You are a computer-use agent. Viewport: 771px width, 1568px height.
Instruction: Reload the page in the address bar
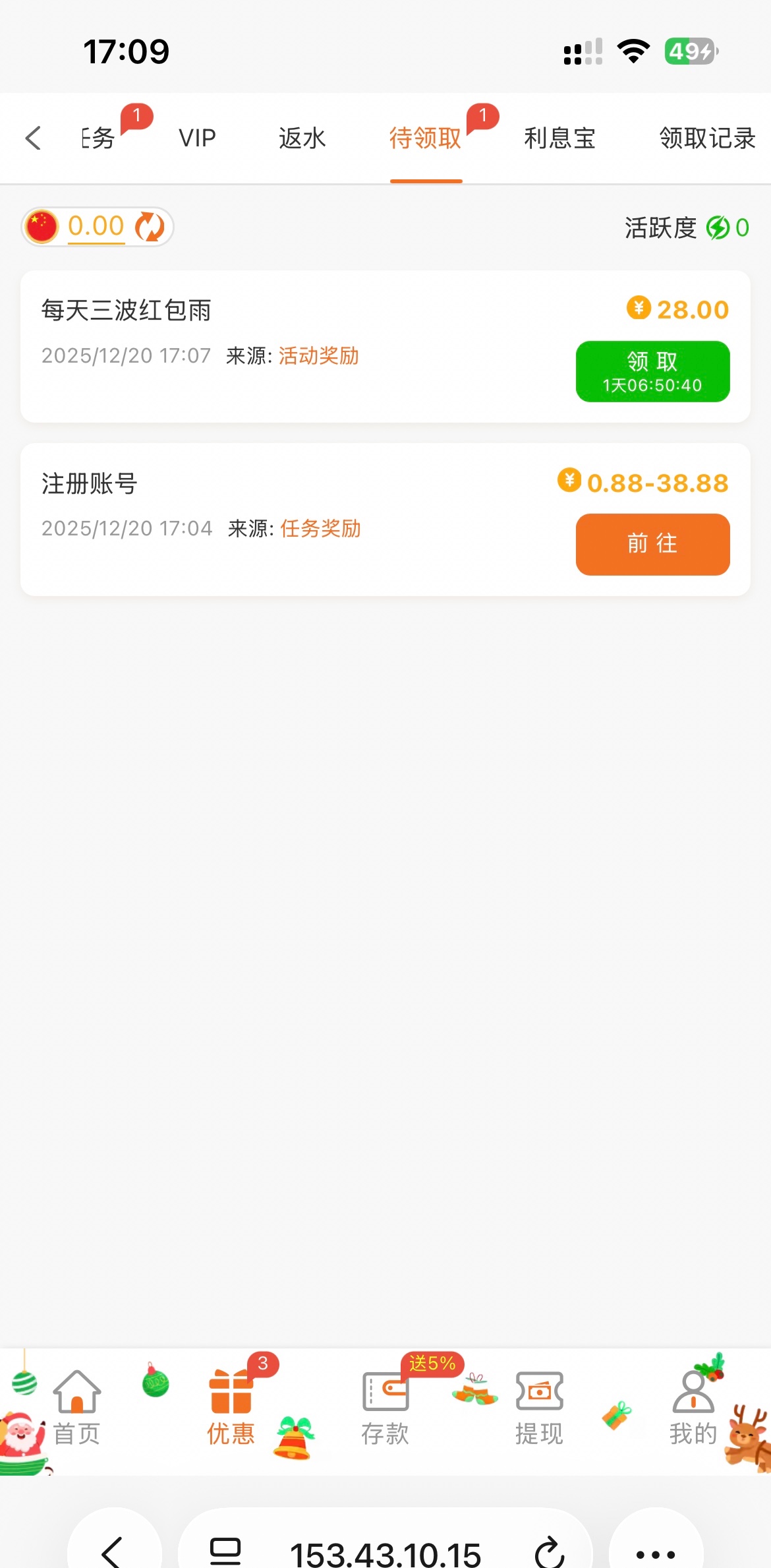click(x=549, y=1552)
